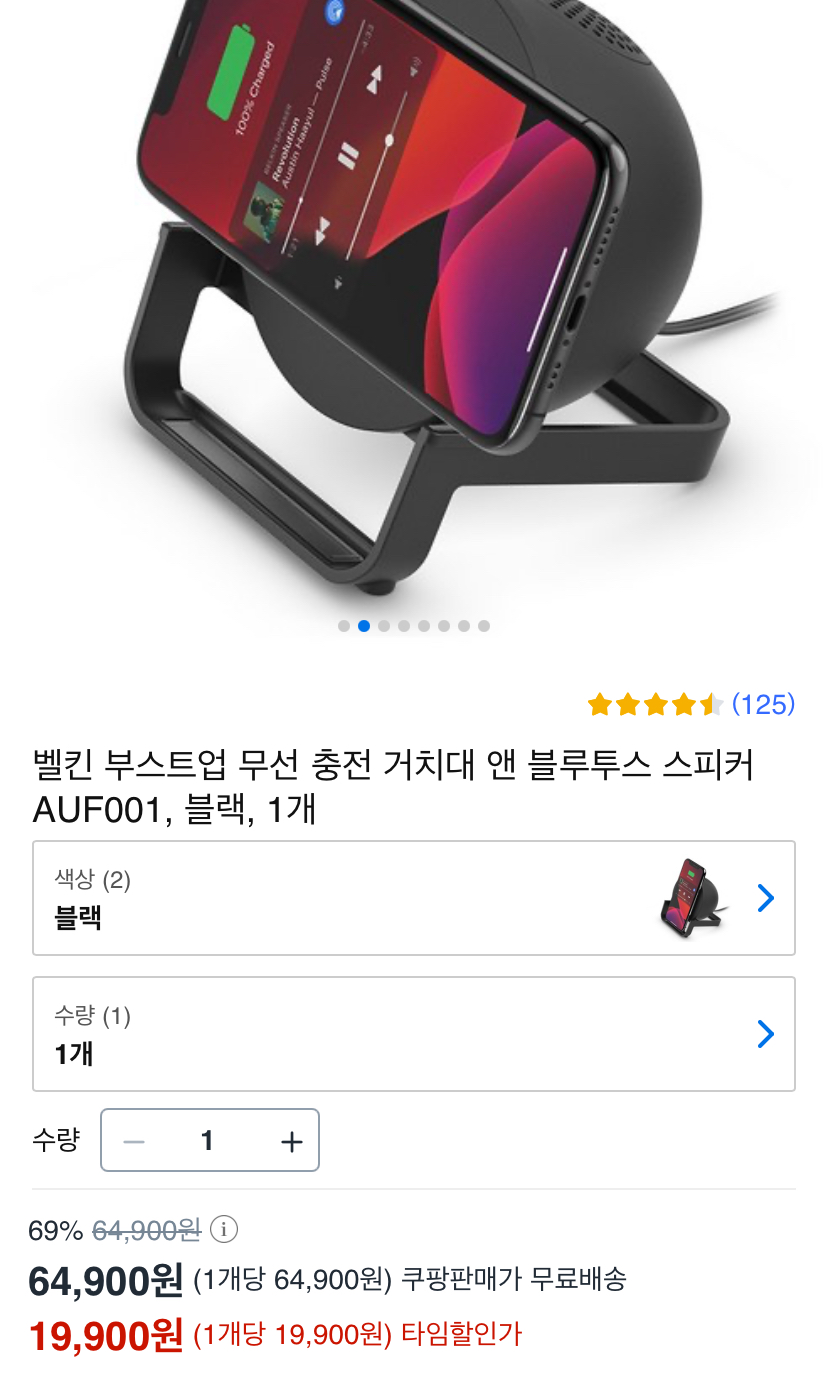Click the fourth carousel dot
This screenshot has height=1379, width=828.
pos(403,625)
